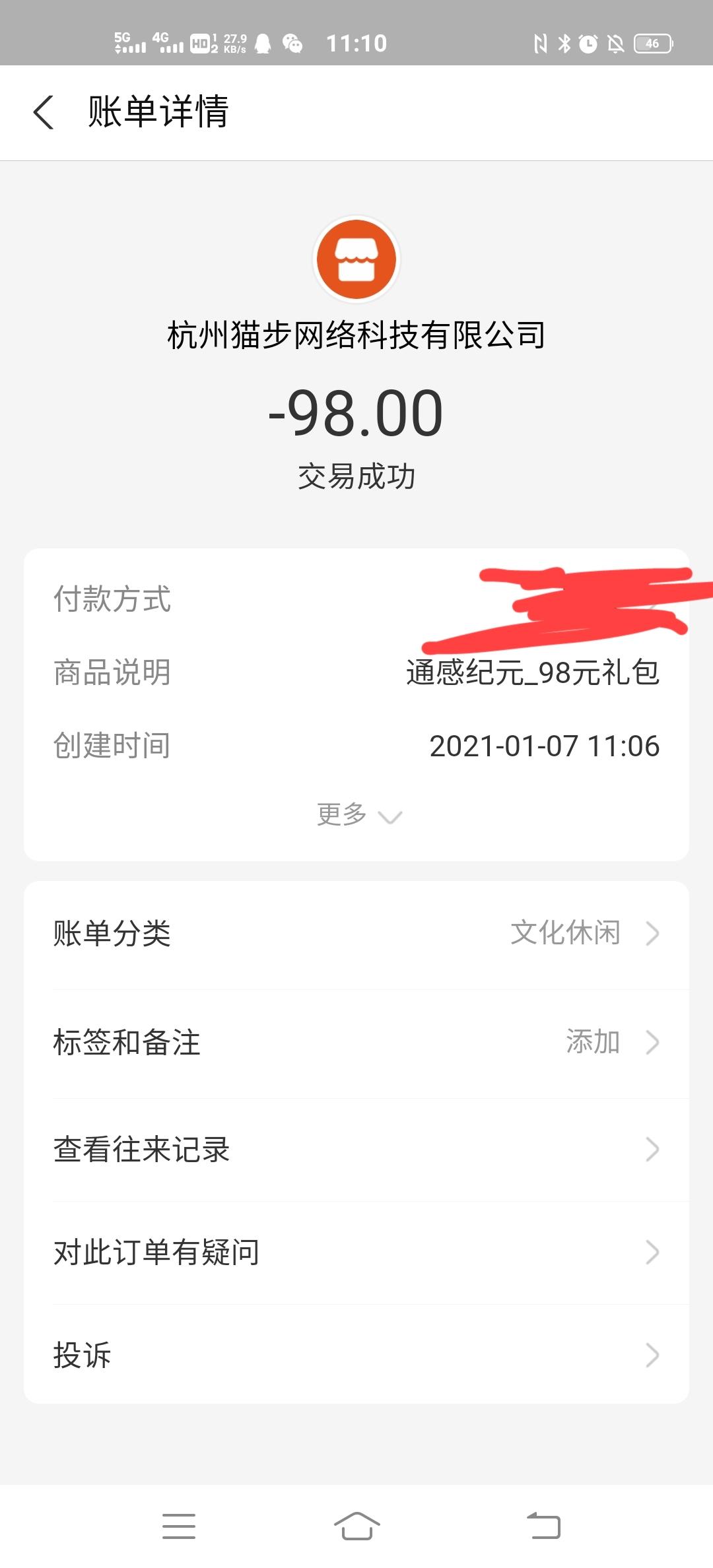Tap the muted notification bell icon in the status bar
Viewport: 713px width, 1568px height.
point(615,42)
